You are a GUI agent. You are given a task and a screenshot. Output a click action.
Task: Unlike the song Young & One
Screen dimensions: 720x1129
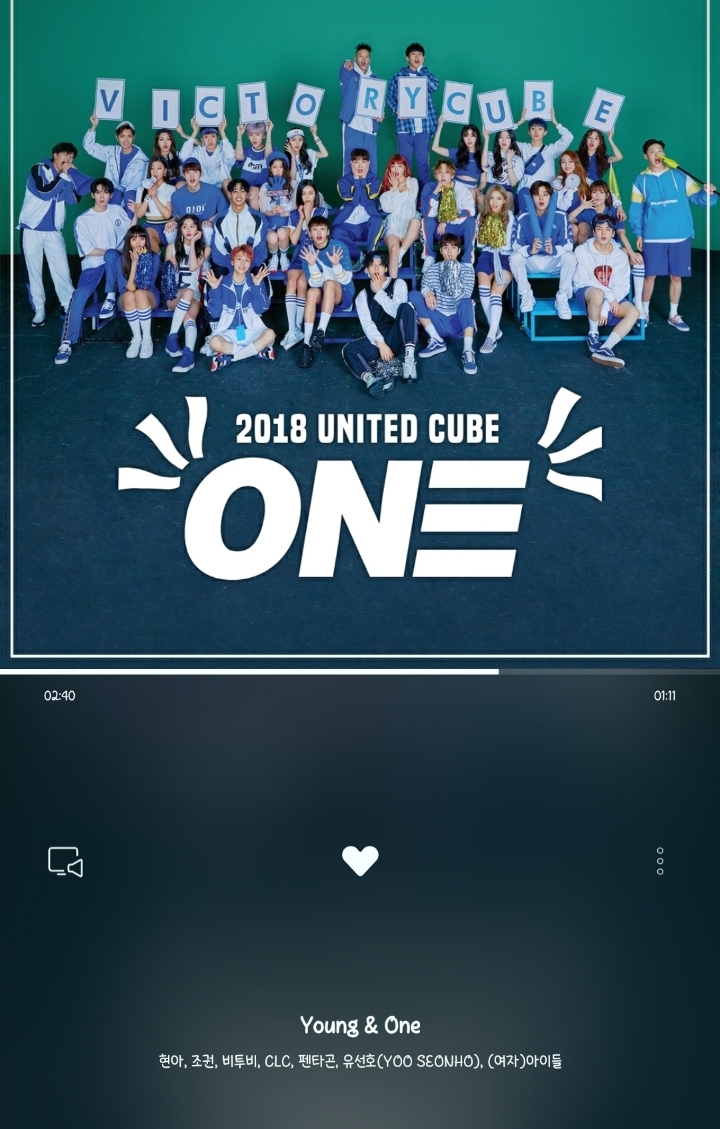pos(360,860)
